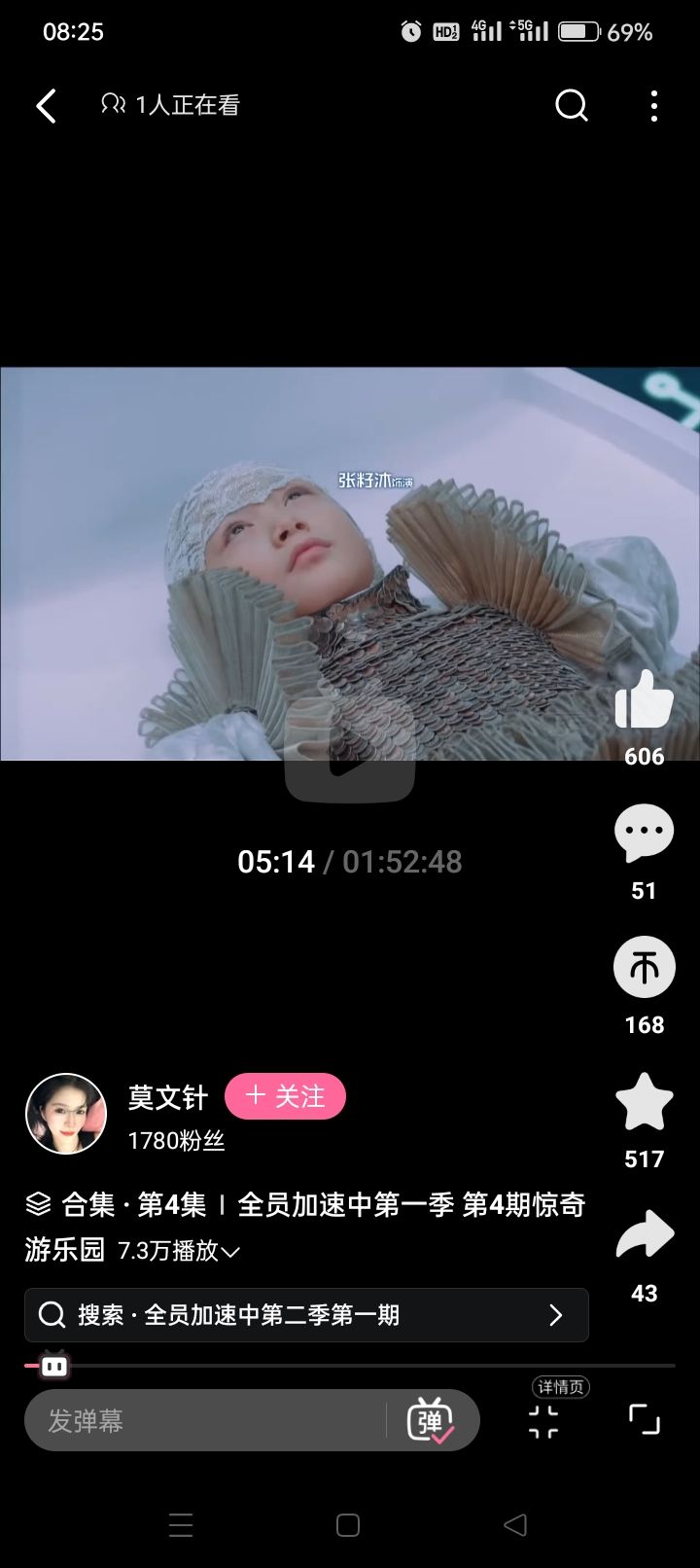Open 莫文针's profile avatar
This screenshot has width=700, height=1568.
pos(66,1114)
